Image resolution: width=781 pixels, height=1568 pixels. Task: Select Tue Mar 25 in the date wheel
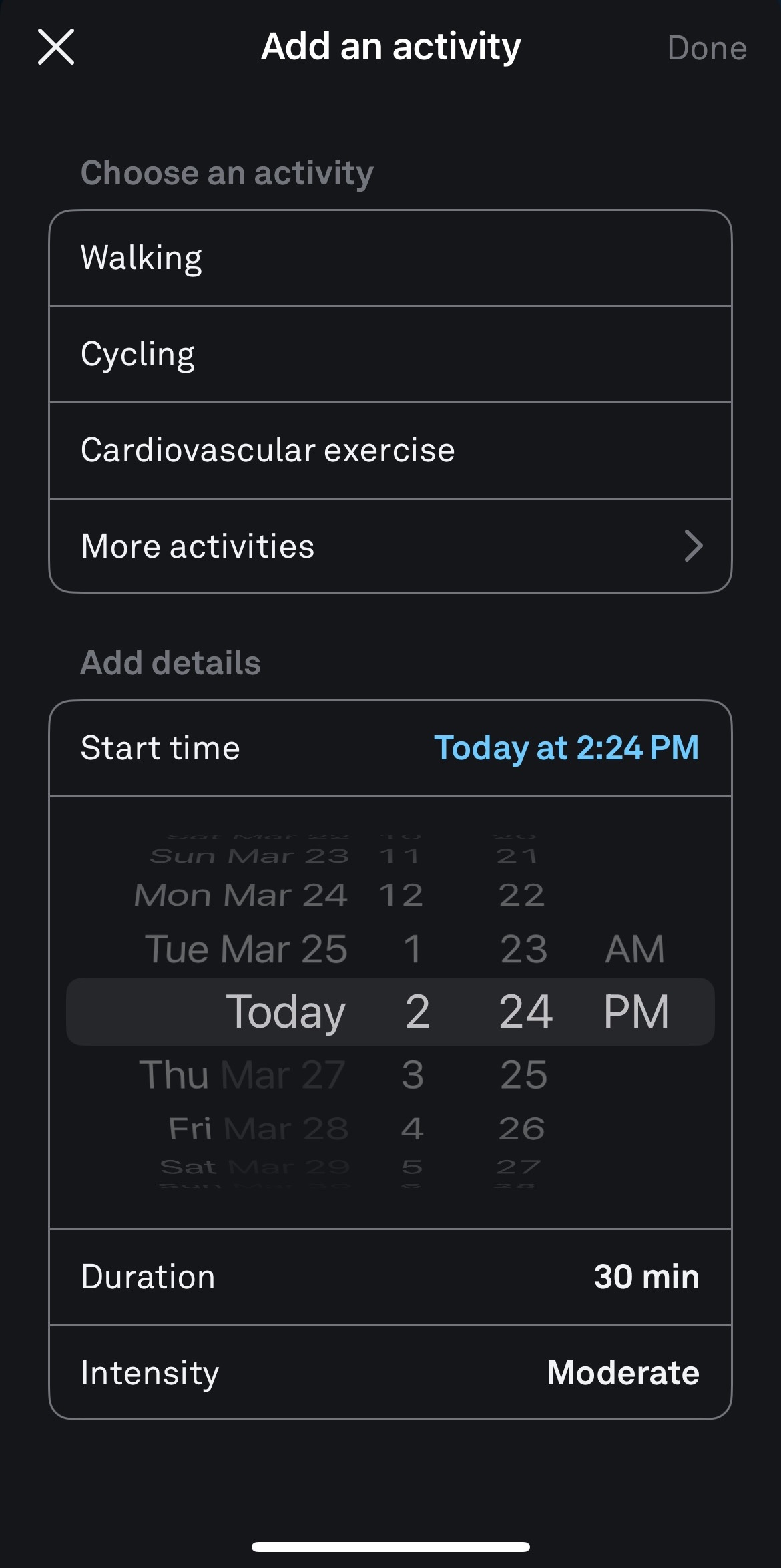(x=246, y=949)
